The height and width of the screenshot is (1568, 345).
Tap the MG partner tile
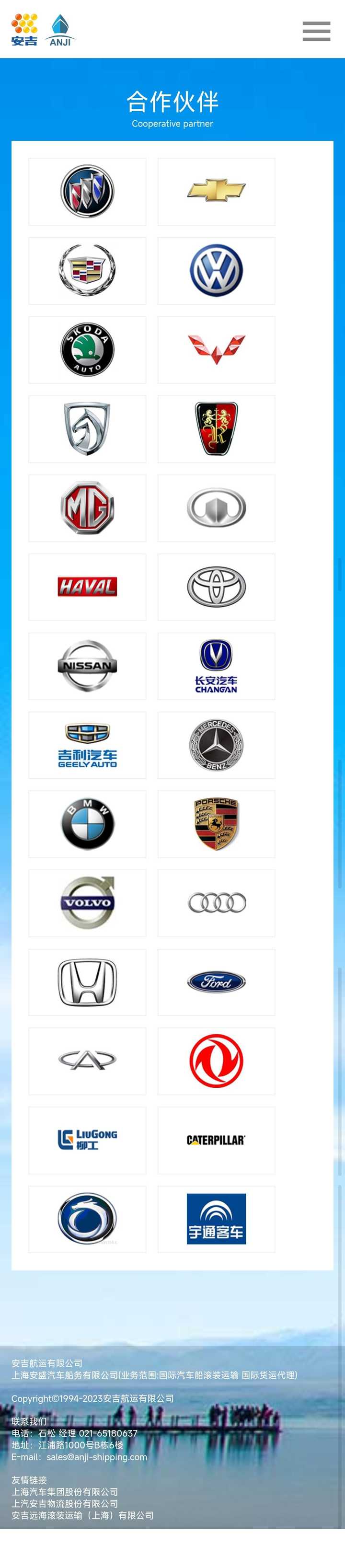click(87, 507)
